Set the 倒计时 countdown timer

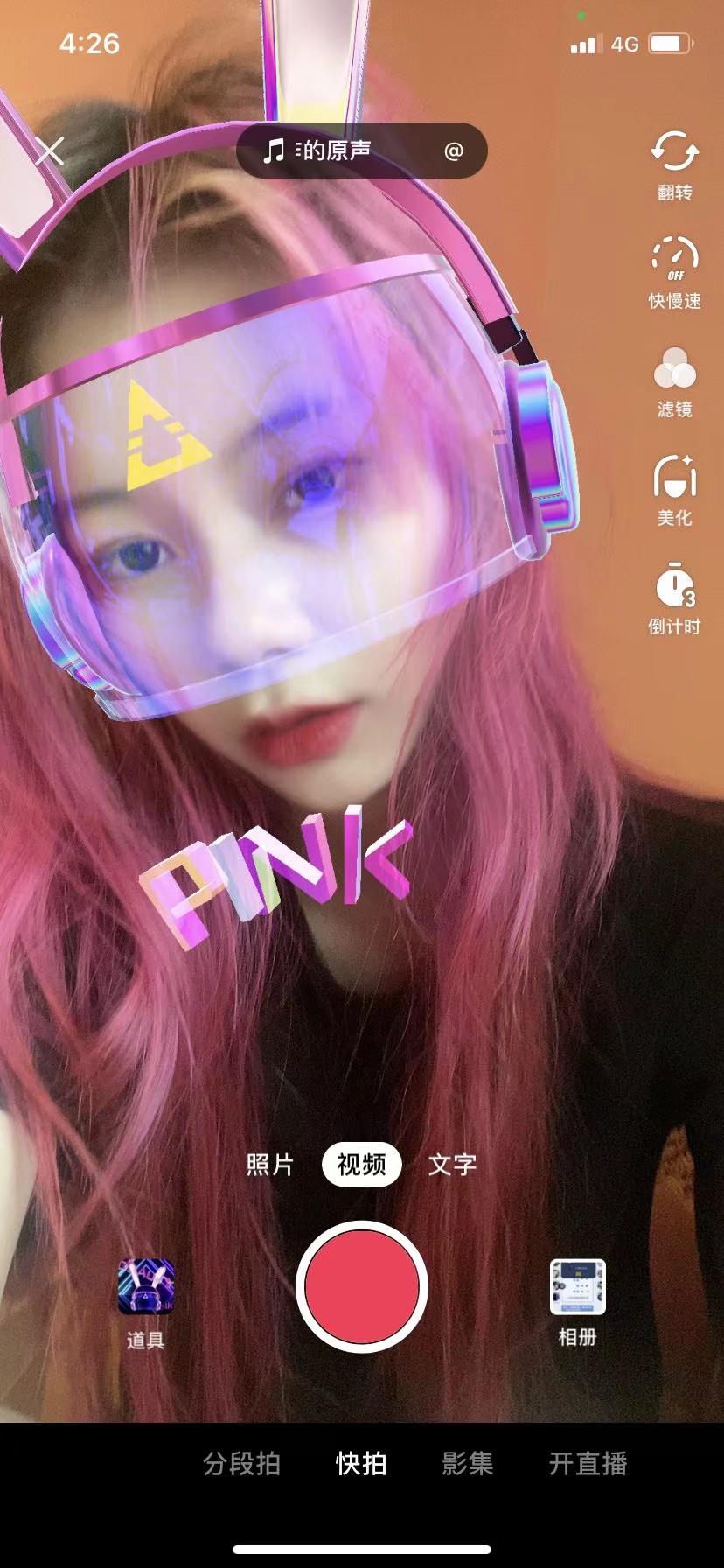tap(674, 598)
